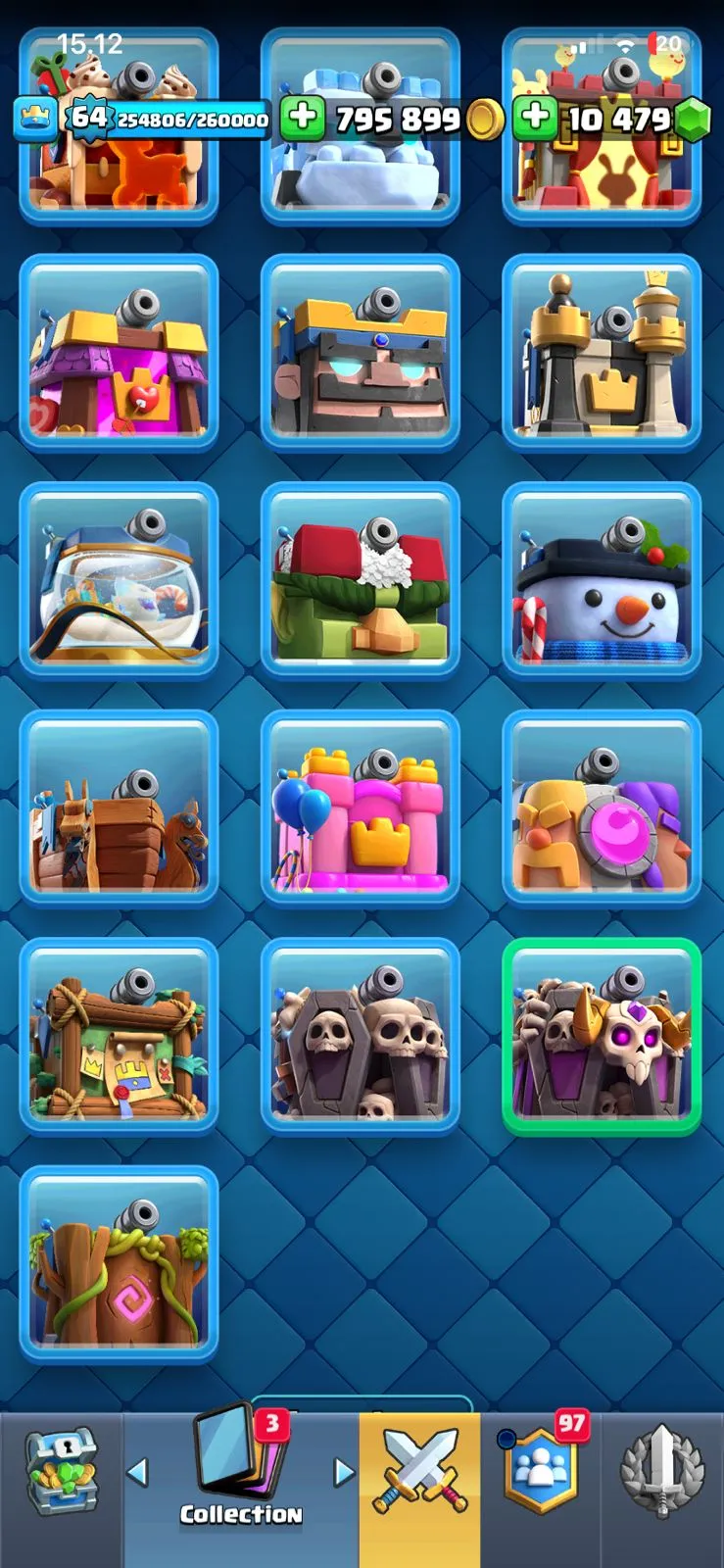Pick the King face tower skin
724x1568 pixels.
361,352
